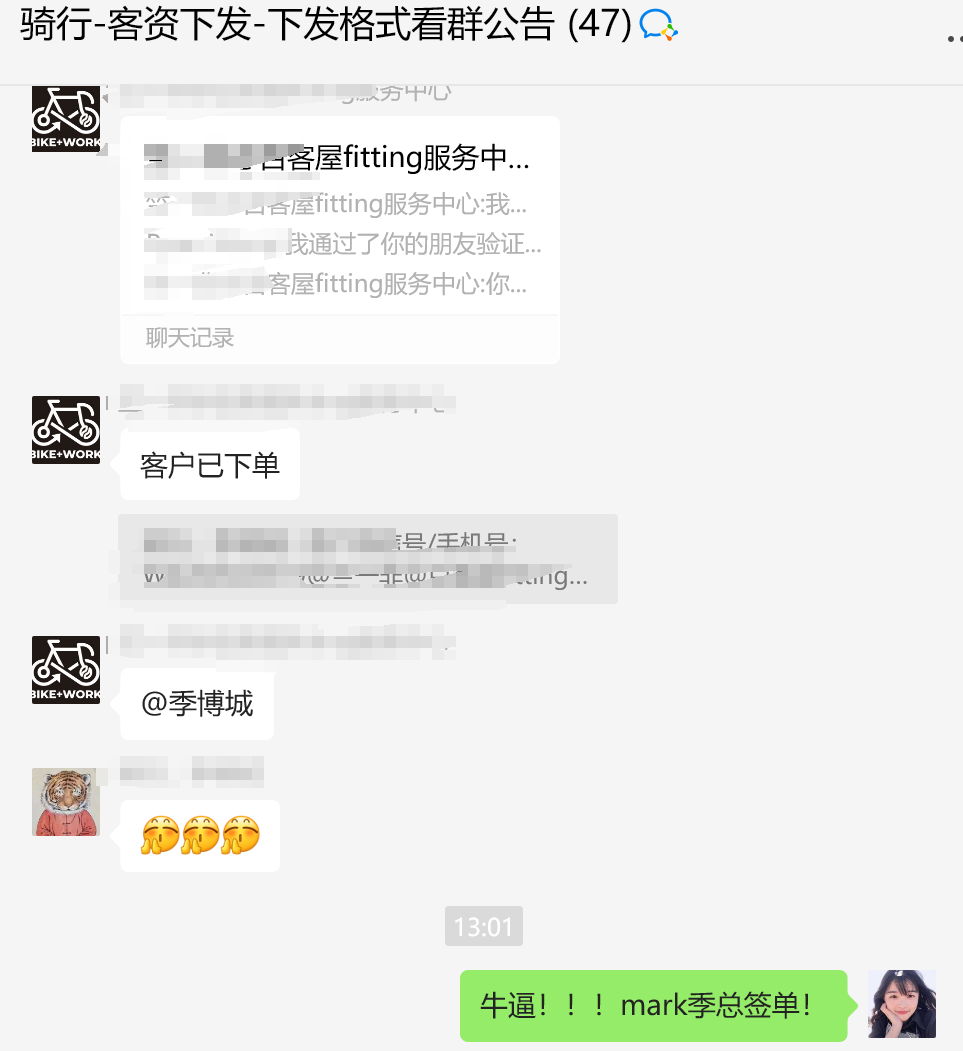The height and width of the screenshot is (1051, 963).
Task: Tap the 客户已下单 message bubble
Action: [210, 465]
